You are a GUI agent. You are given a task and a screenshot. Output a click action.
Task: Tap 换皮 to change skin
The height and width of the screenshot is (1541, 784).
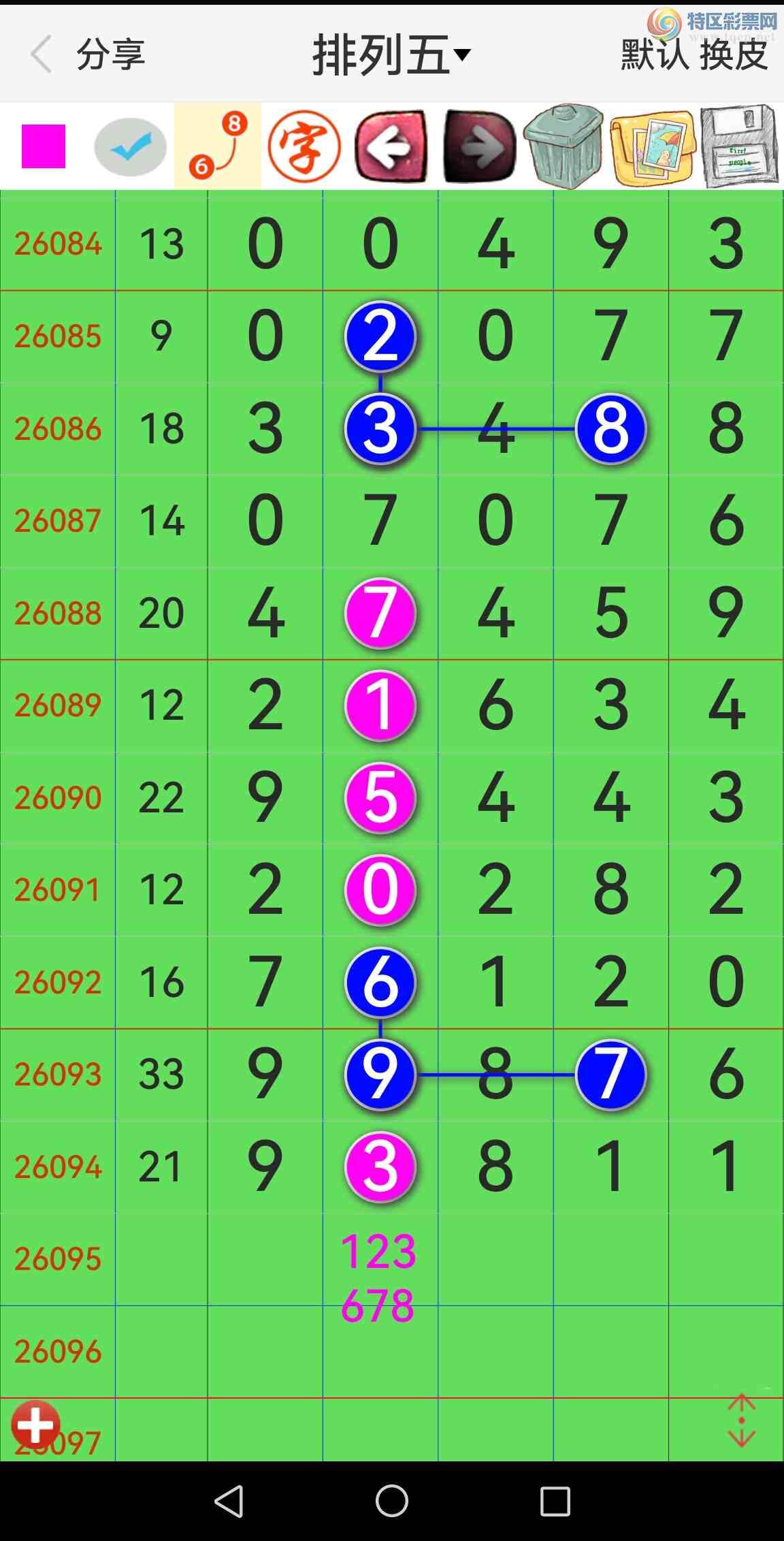[x=734, y=54]
